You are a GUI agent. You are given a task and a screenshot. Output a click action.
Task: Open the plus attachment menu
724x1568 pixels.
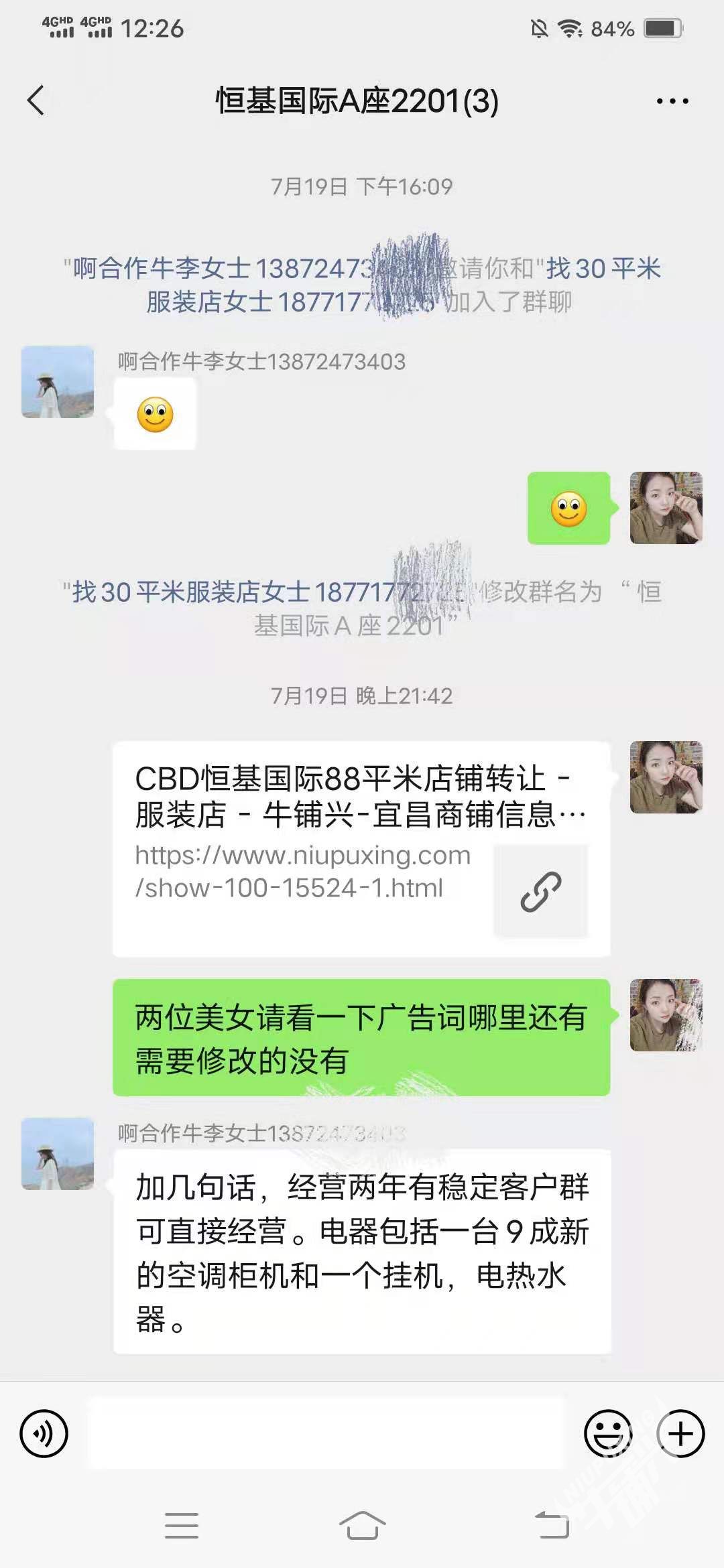(x=680, y=1433)
